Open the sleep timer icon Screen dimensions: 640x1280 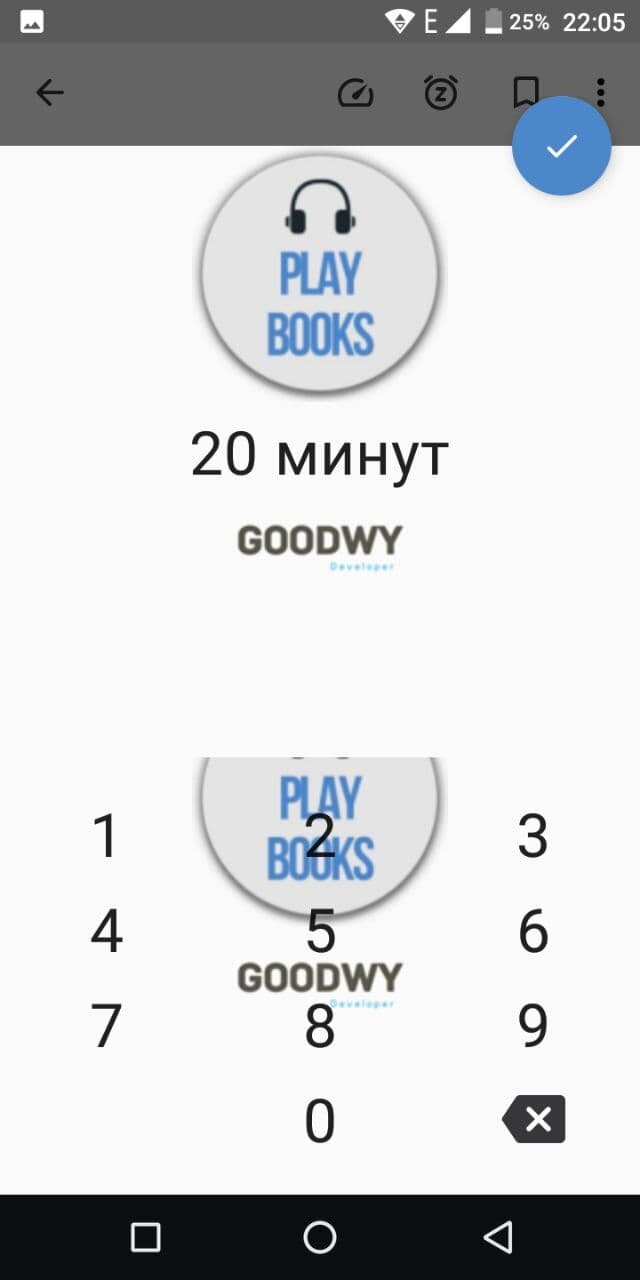coord(441,93)
